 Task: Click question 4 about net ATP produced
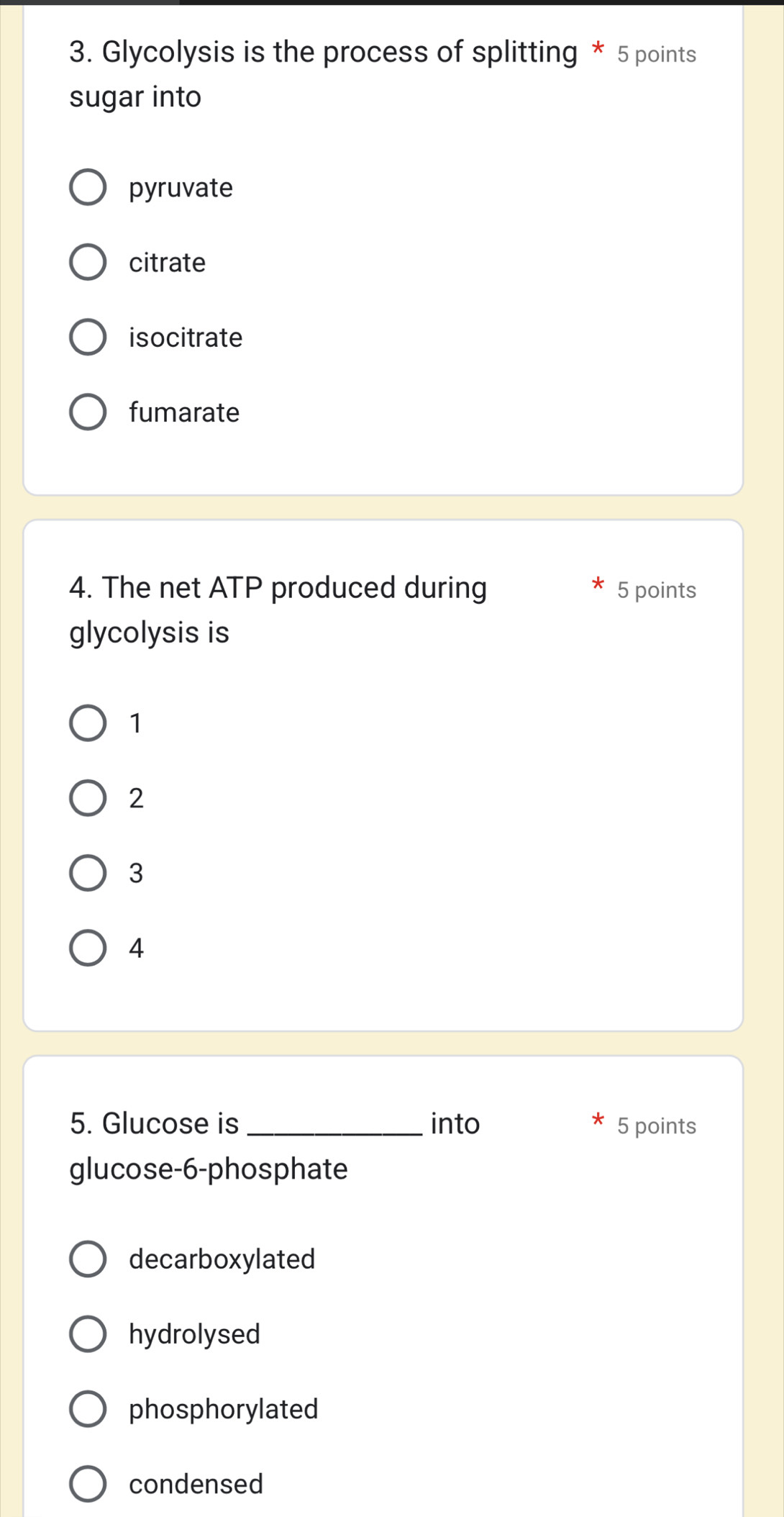click(279, 610)
